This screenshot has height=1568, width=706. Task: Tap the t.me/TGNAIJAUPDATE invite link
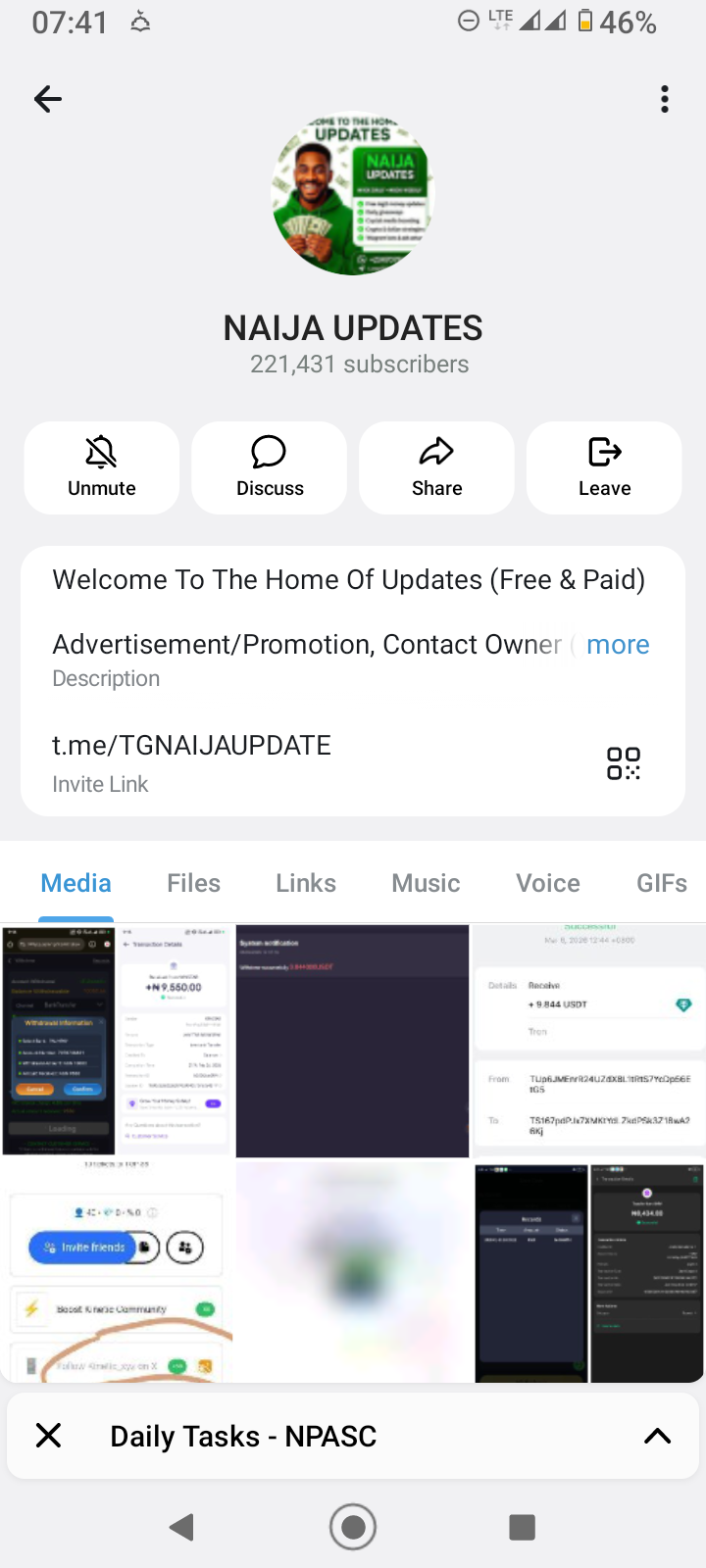click(192, 746)
